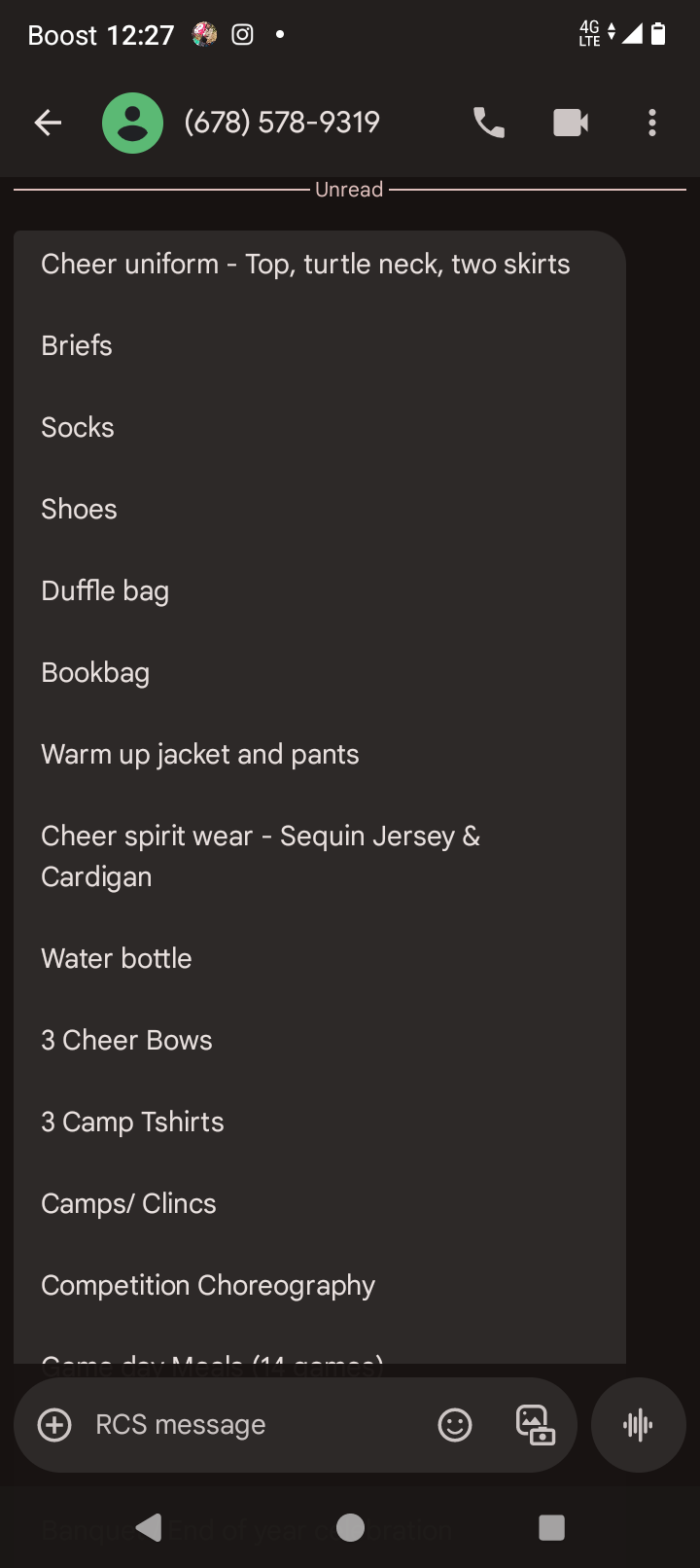Open recent apps from the navigation bar
Viewport: 700px width, 1568px height.
[x=551, y=1528]
